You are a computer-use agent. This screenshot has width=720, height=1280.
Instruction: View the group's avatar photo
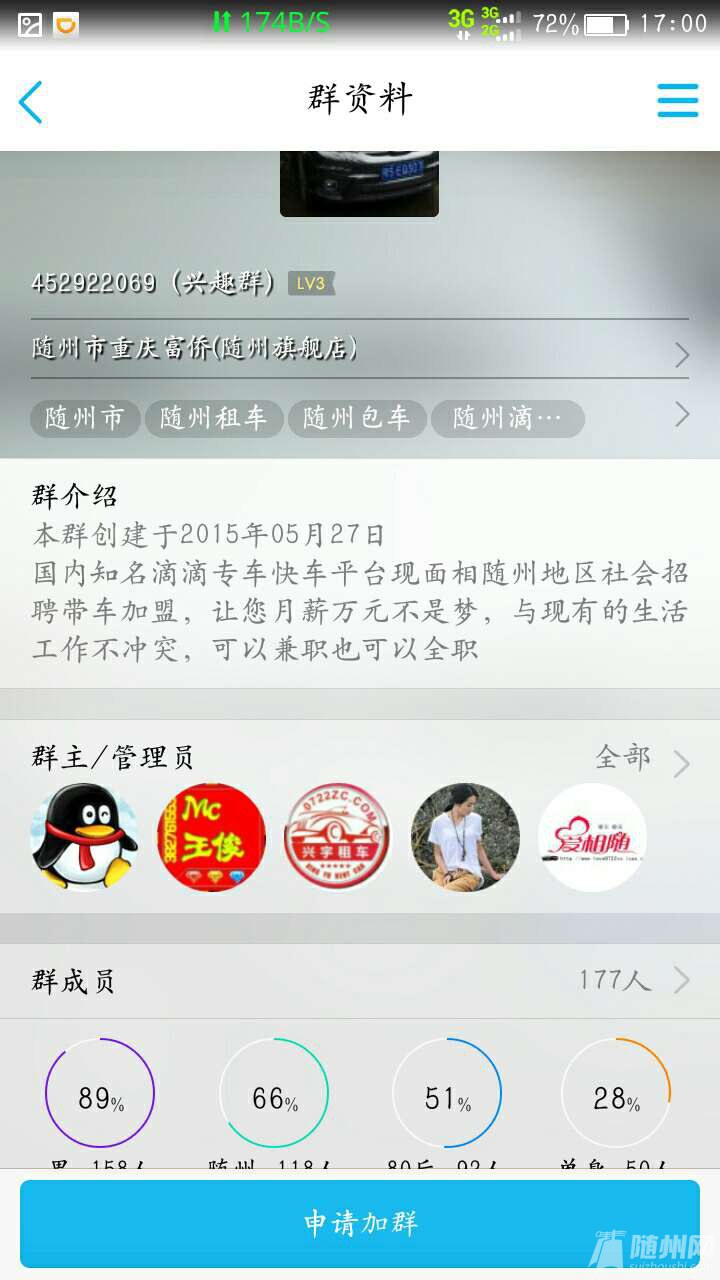tap(359, 184)
